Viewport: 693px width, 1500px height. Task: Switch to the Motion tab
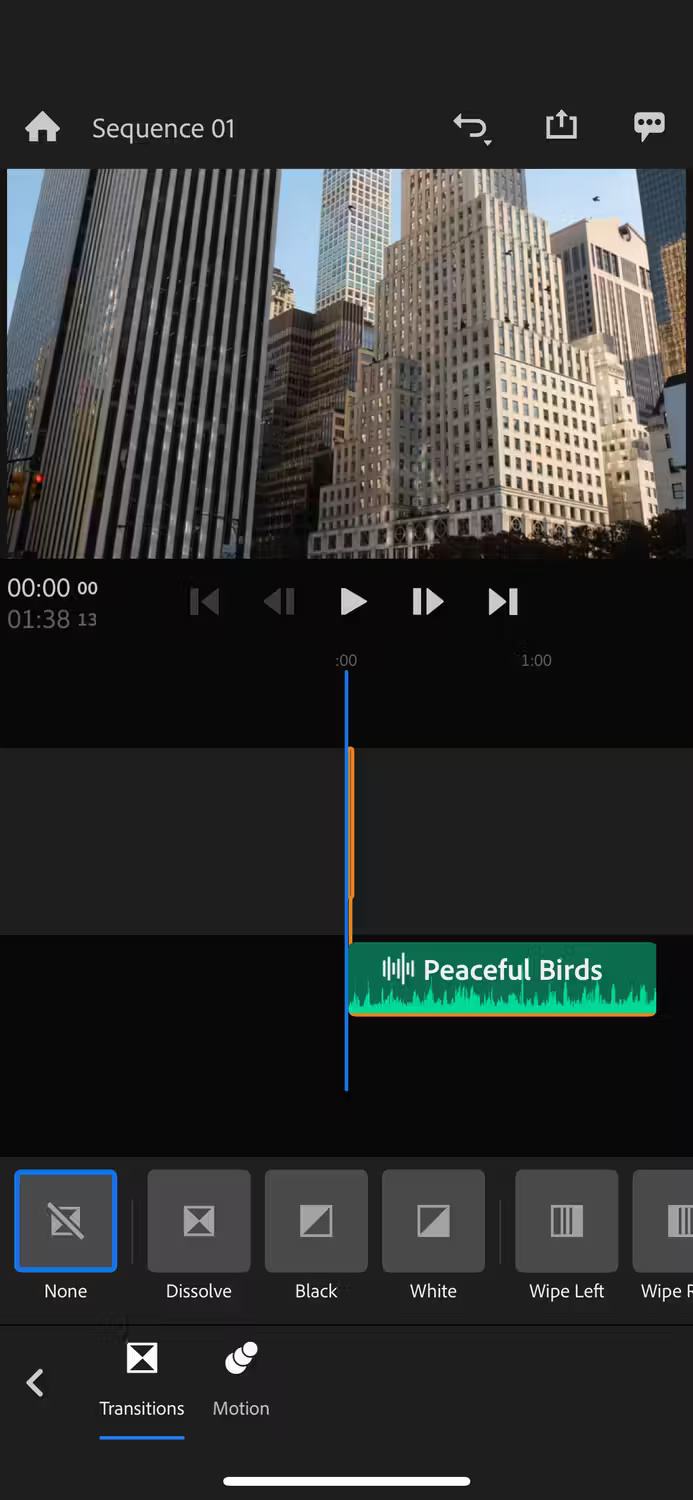pos(241,1380)
